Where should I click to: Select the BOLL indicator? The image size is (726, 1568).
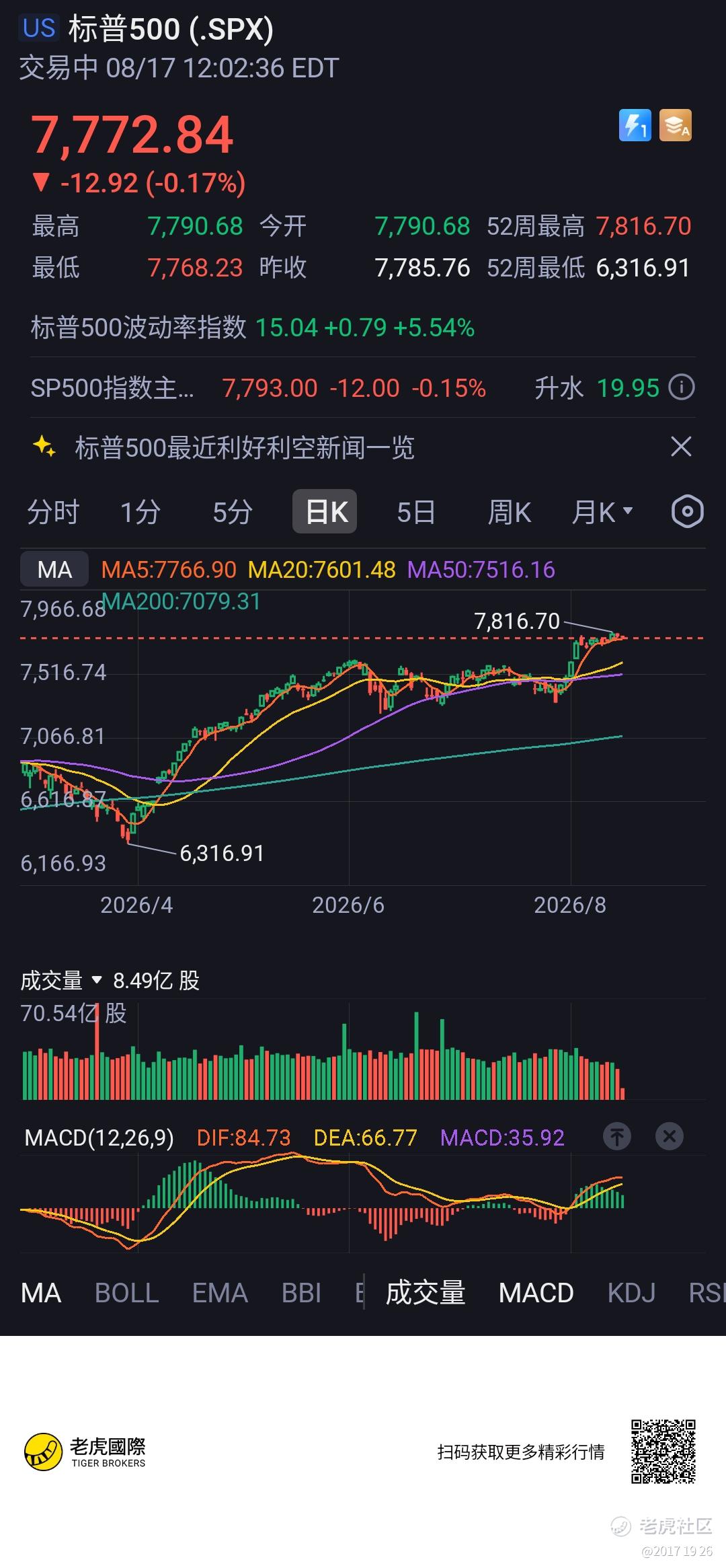click(x=127, y=1293)
